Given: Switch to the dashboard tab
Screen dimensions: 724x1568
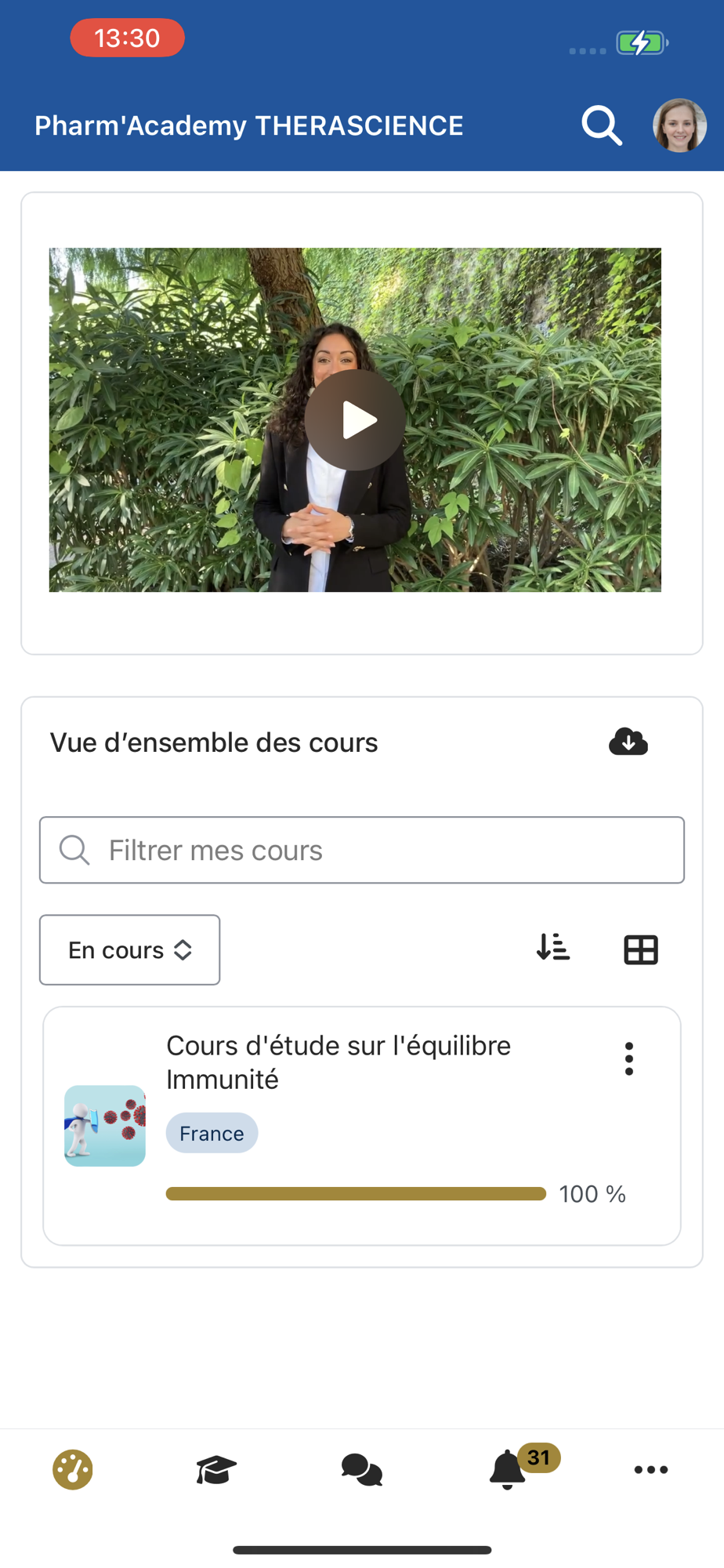Looking at the screenshot, I should tap(73, 1469).
